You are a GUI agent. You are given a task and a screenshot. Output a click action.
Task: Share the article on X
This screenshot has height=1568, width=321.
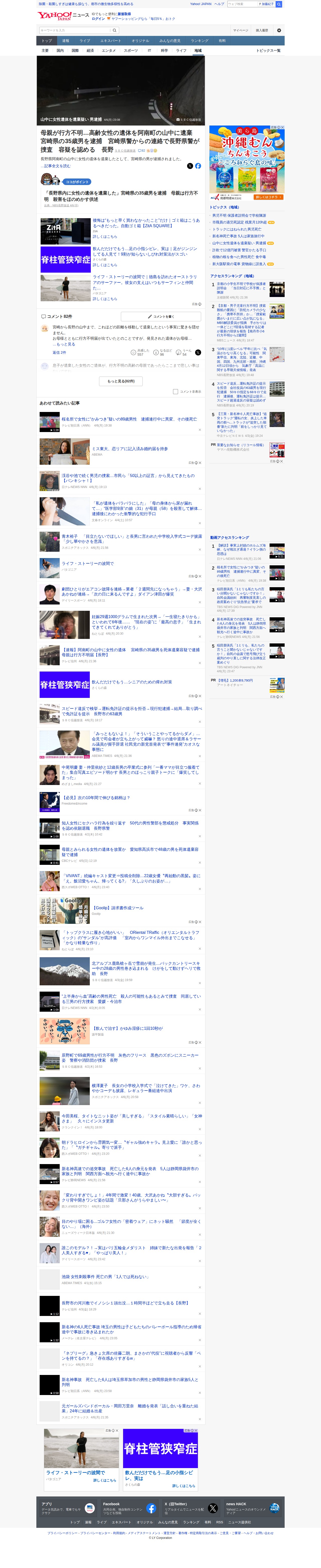click(190, 166)
